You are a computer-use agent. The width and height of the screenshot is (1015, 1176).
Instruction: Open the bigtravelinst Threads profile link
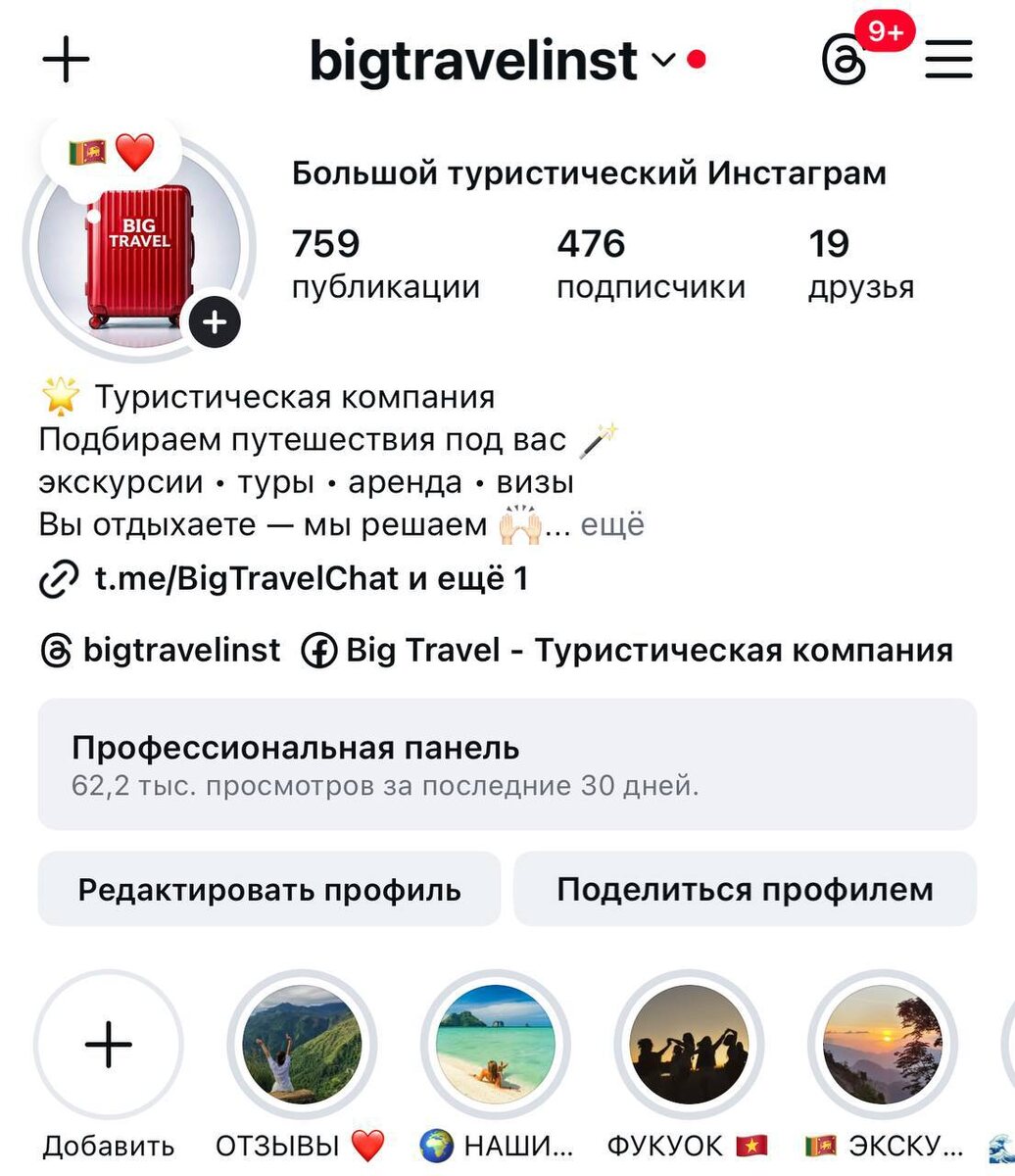[x=162, y=650]
